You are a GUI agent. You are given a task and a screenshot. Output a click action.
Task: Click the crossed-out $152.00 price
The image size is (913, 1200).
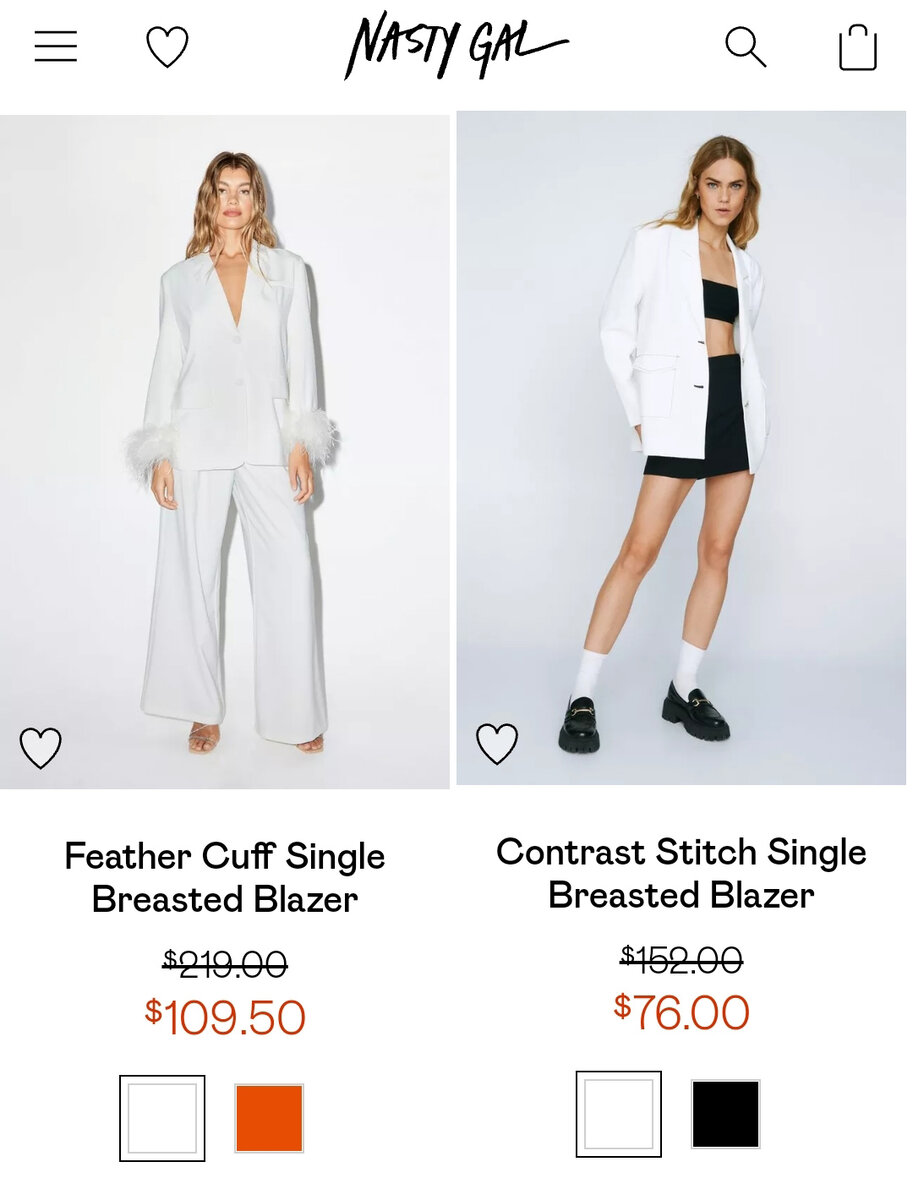click(x=682, y=957)
